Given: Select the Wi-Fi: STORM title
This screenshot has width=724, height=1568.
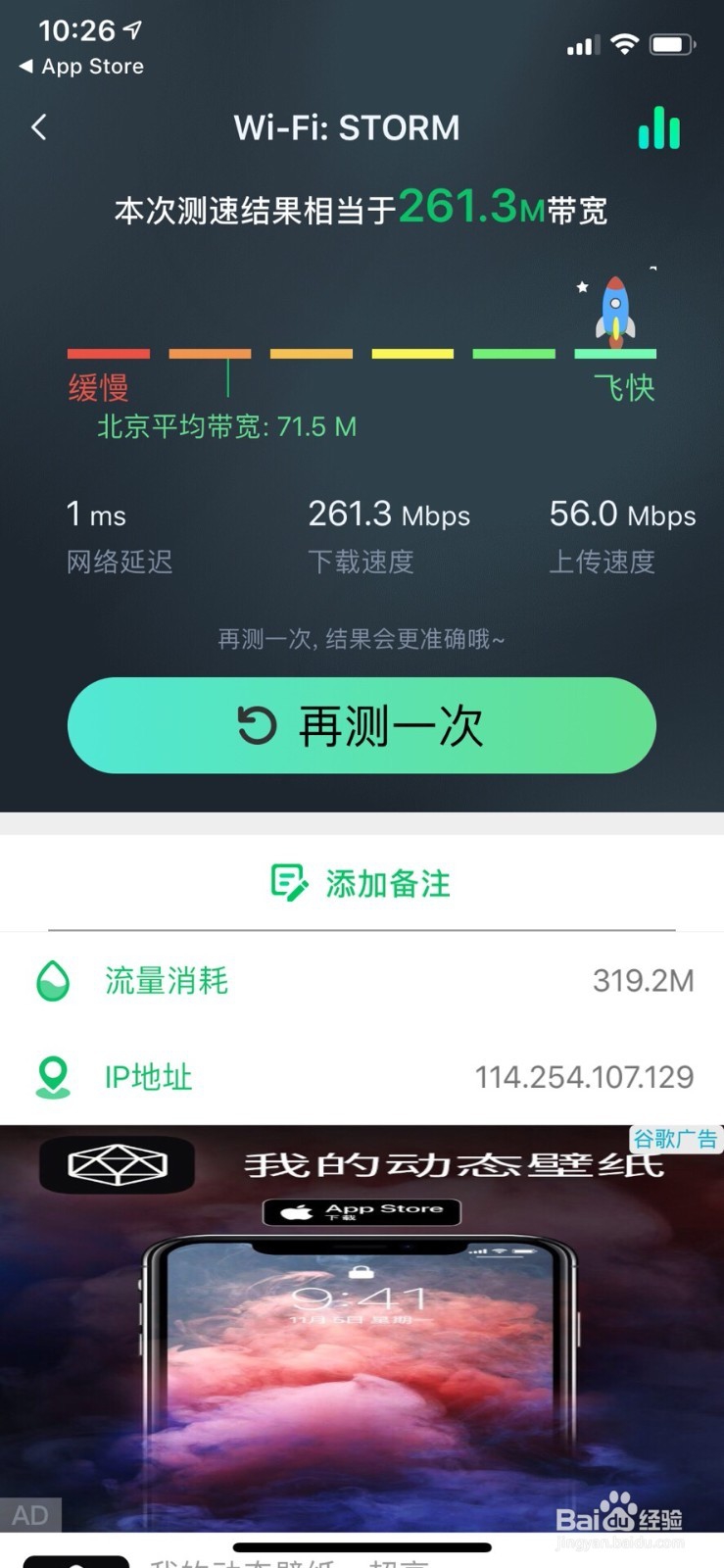Looking at the screenshot, I should pyautogui.click(x=346, y=127).
